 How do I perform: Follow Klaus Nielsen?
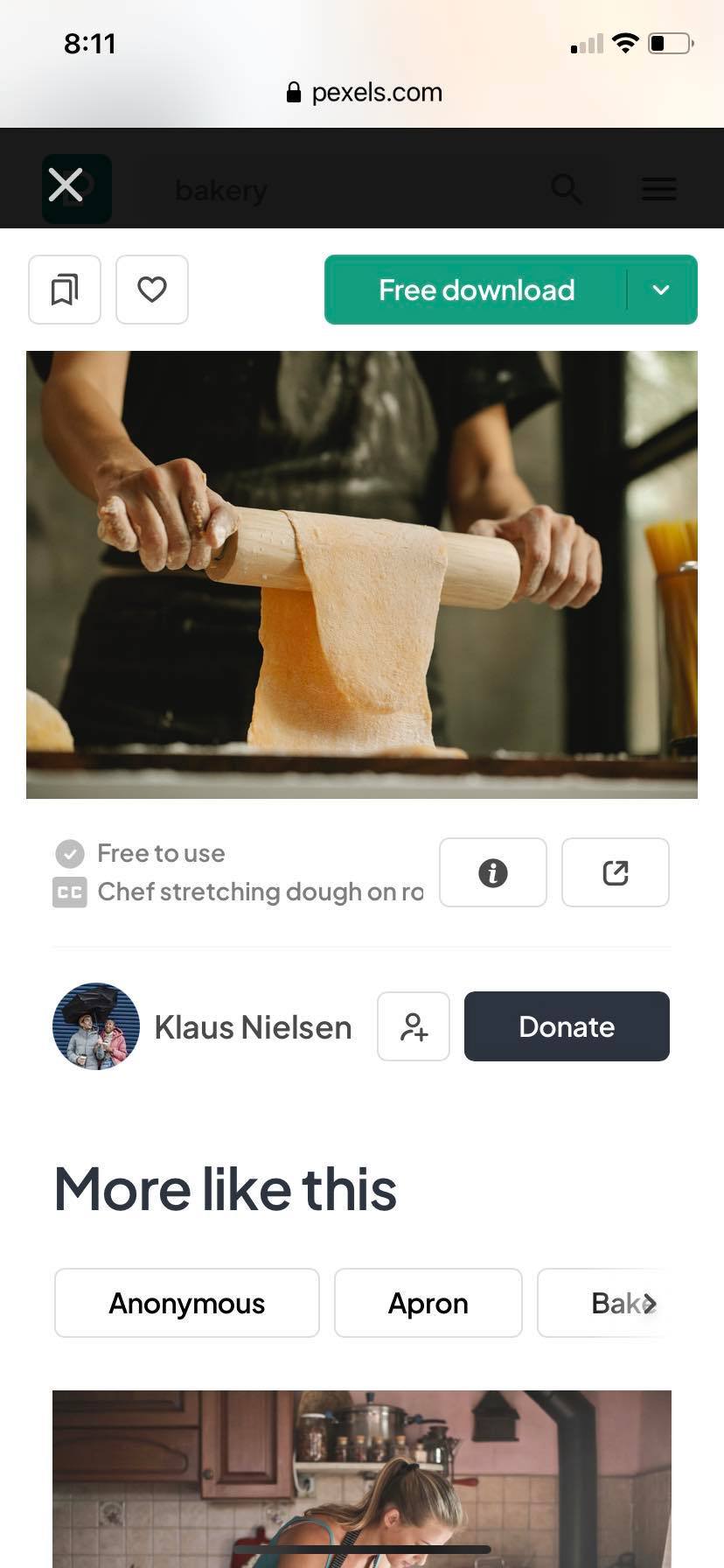pos(414,1026)
